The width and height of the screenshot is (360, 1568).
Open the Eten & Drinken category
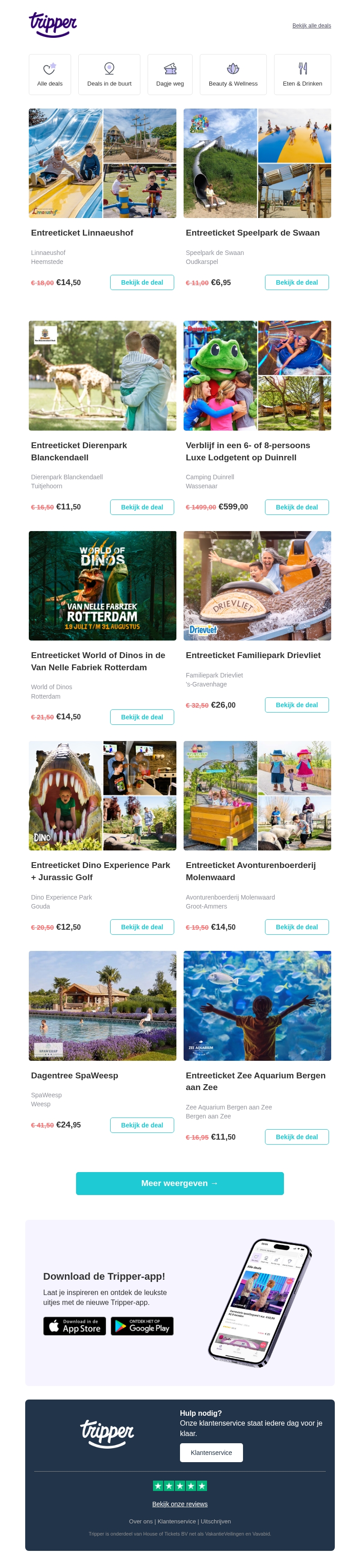302,74
